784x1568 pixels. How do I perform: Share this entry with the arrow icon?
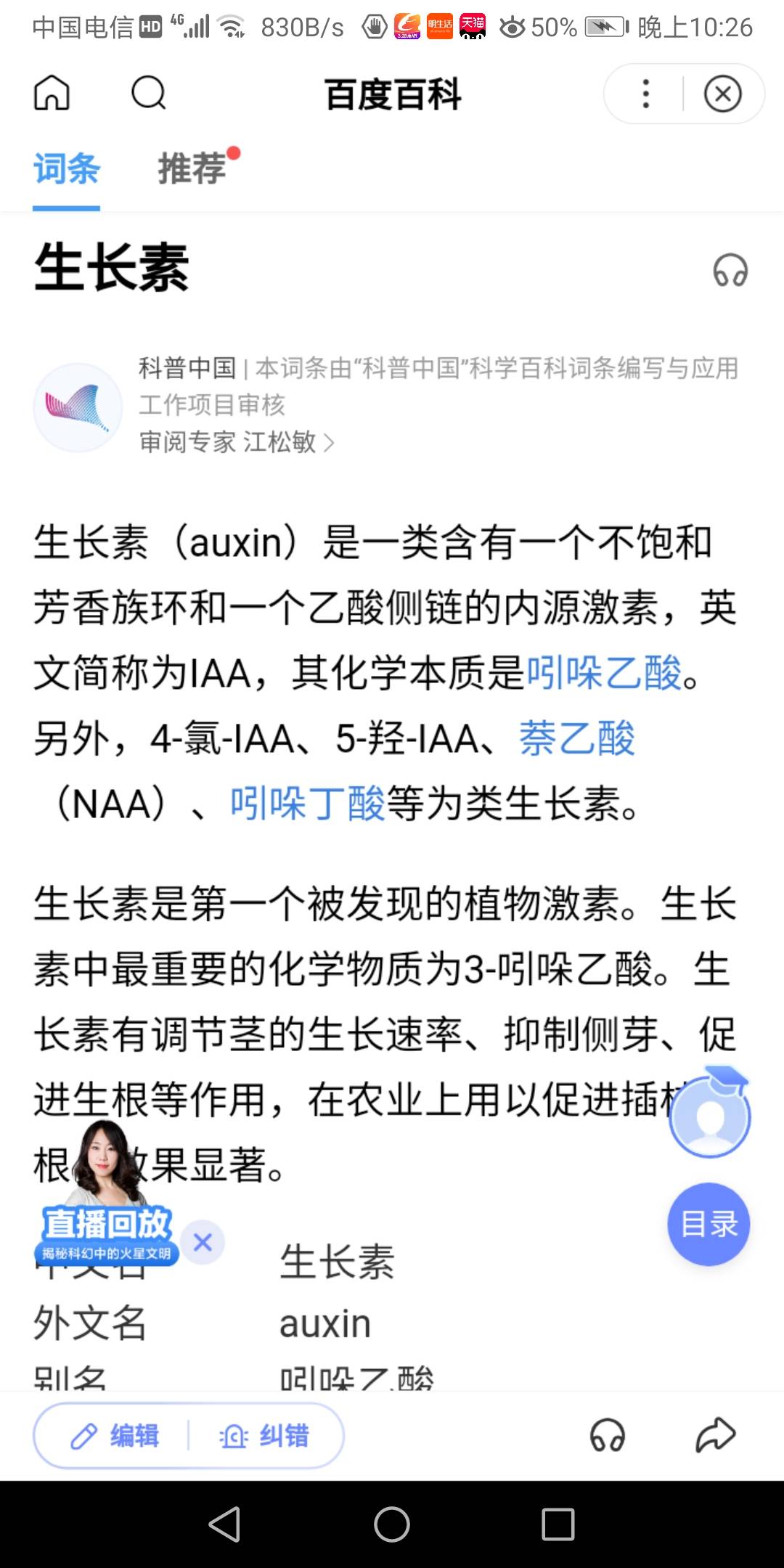point(716,1434)
